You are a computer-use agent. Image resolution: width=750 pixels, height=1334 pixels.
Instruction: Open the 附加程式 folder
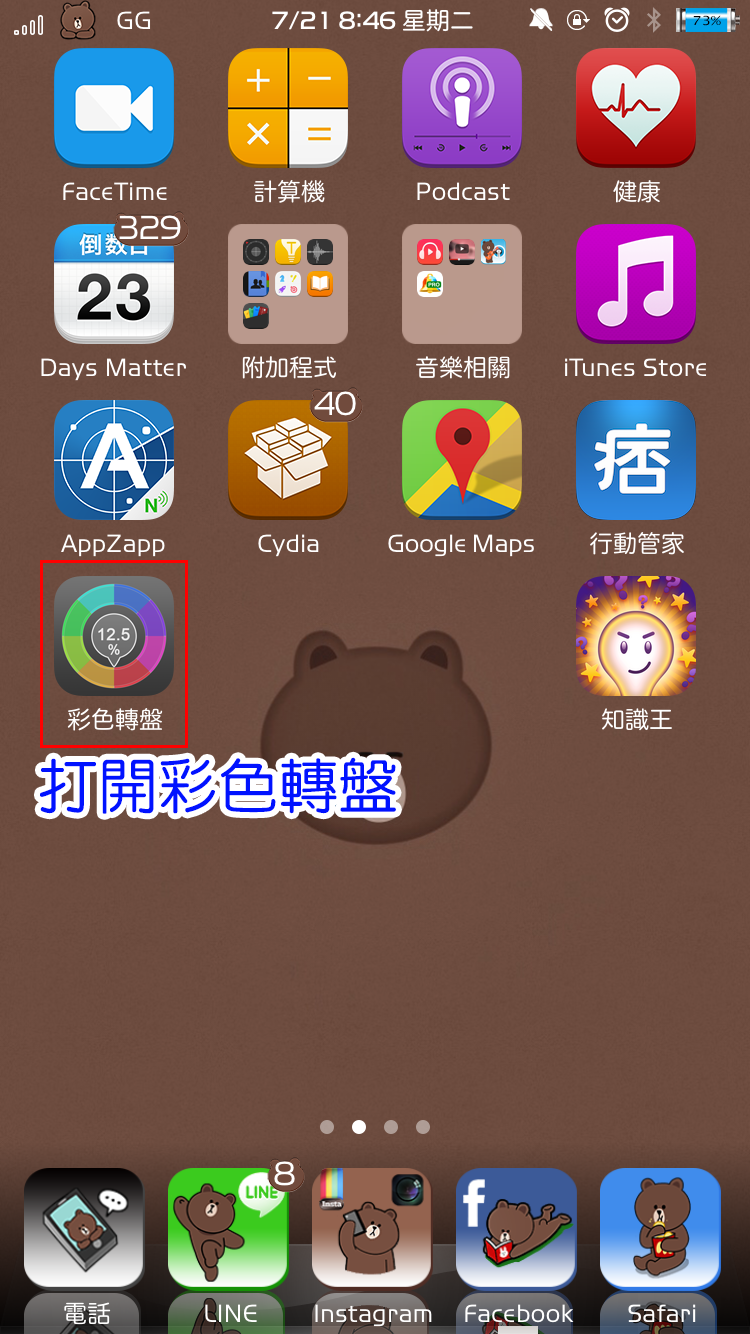coord(288,284)
